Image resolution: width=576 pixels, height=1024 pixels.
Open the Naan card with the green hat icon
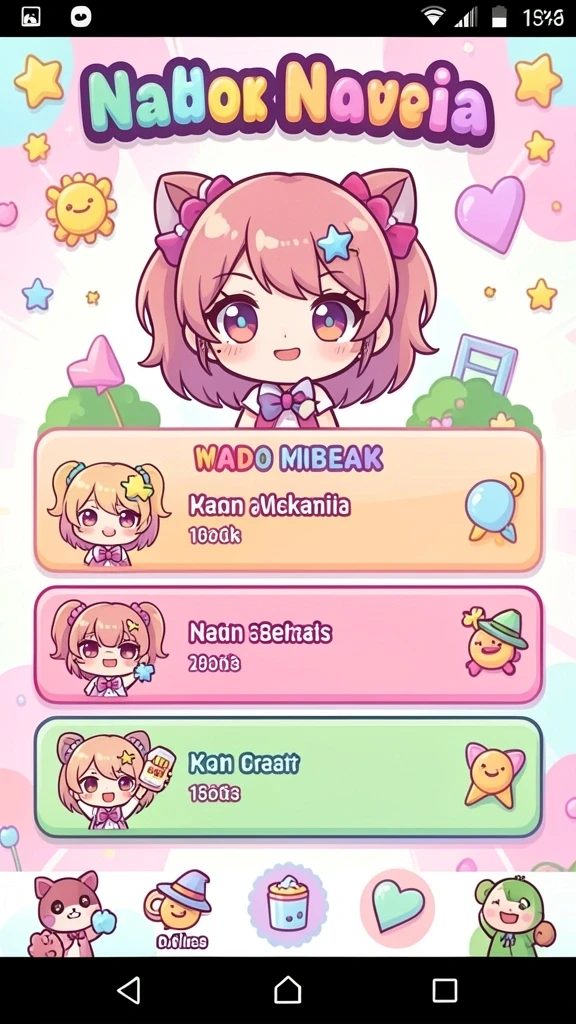point(288,645)
